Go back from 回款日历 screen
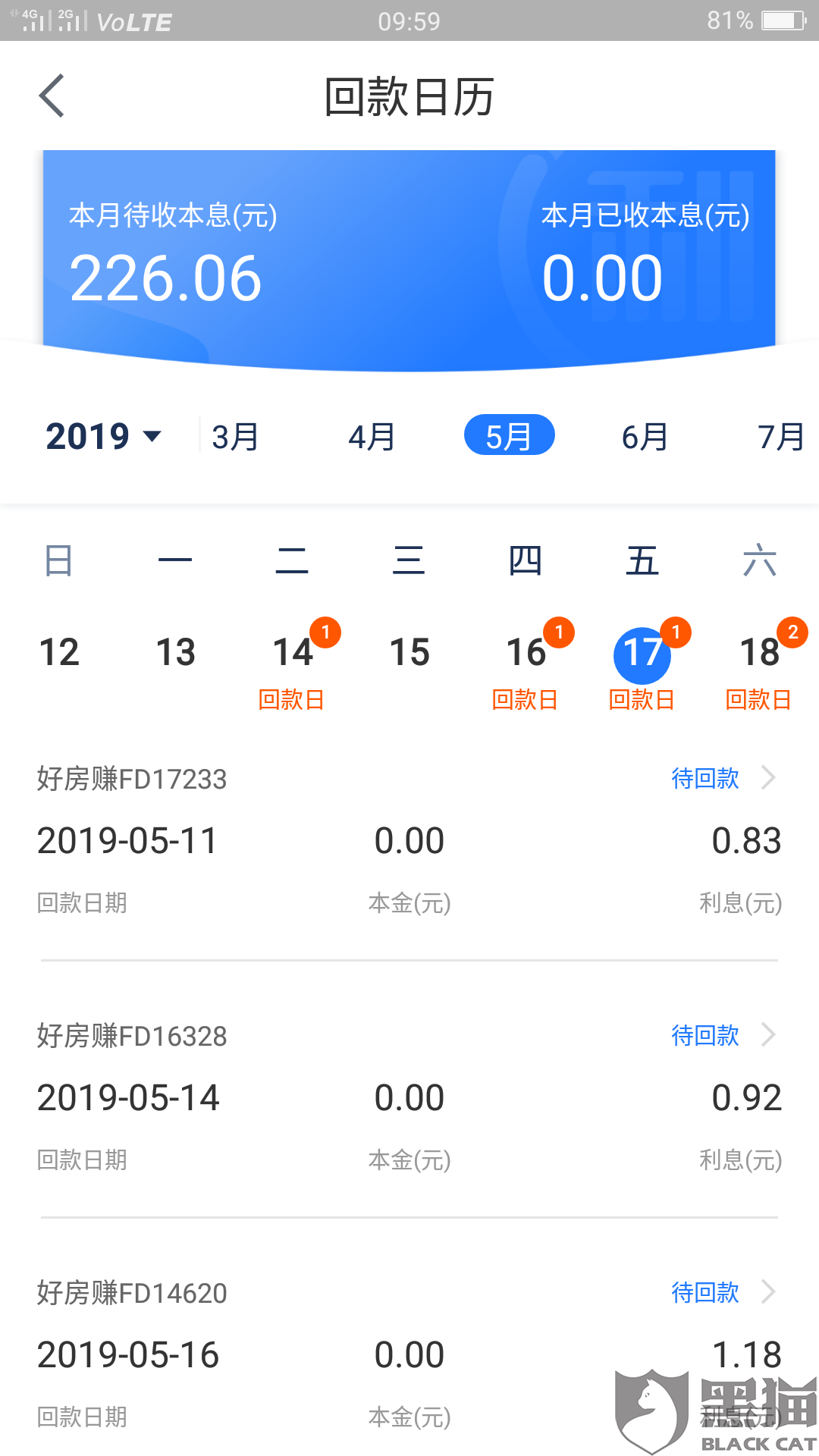 [x=52, y=96]
